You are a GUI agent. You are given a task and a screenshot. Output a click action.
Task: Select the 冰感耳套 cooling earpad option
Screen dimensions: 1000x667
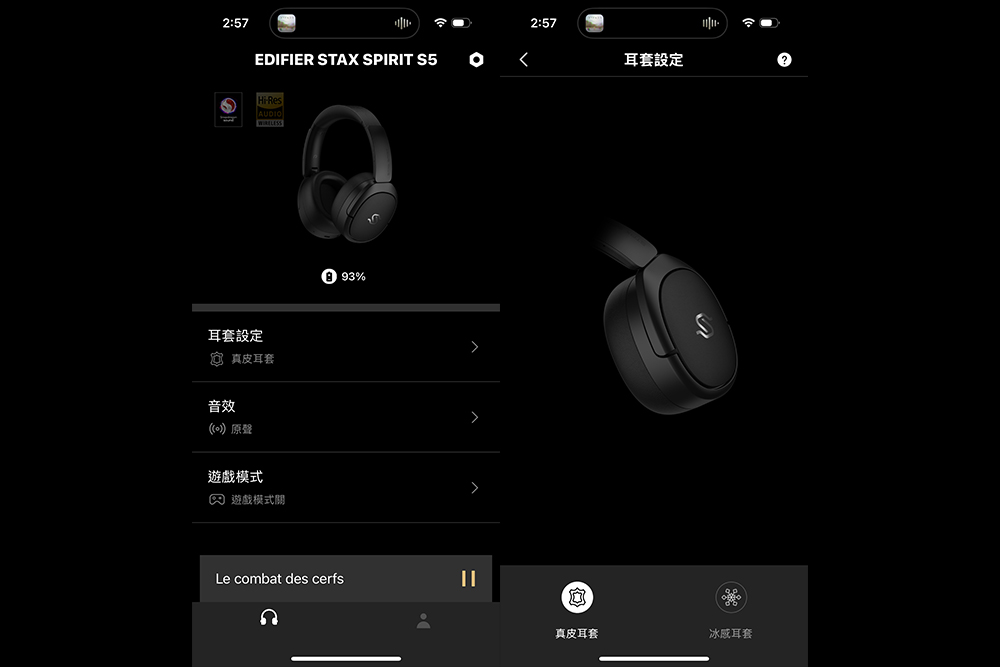tap(731, 609)
